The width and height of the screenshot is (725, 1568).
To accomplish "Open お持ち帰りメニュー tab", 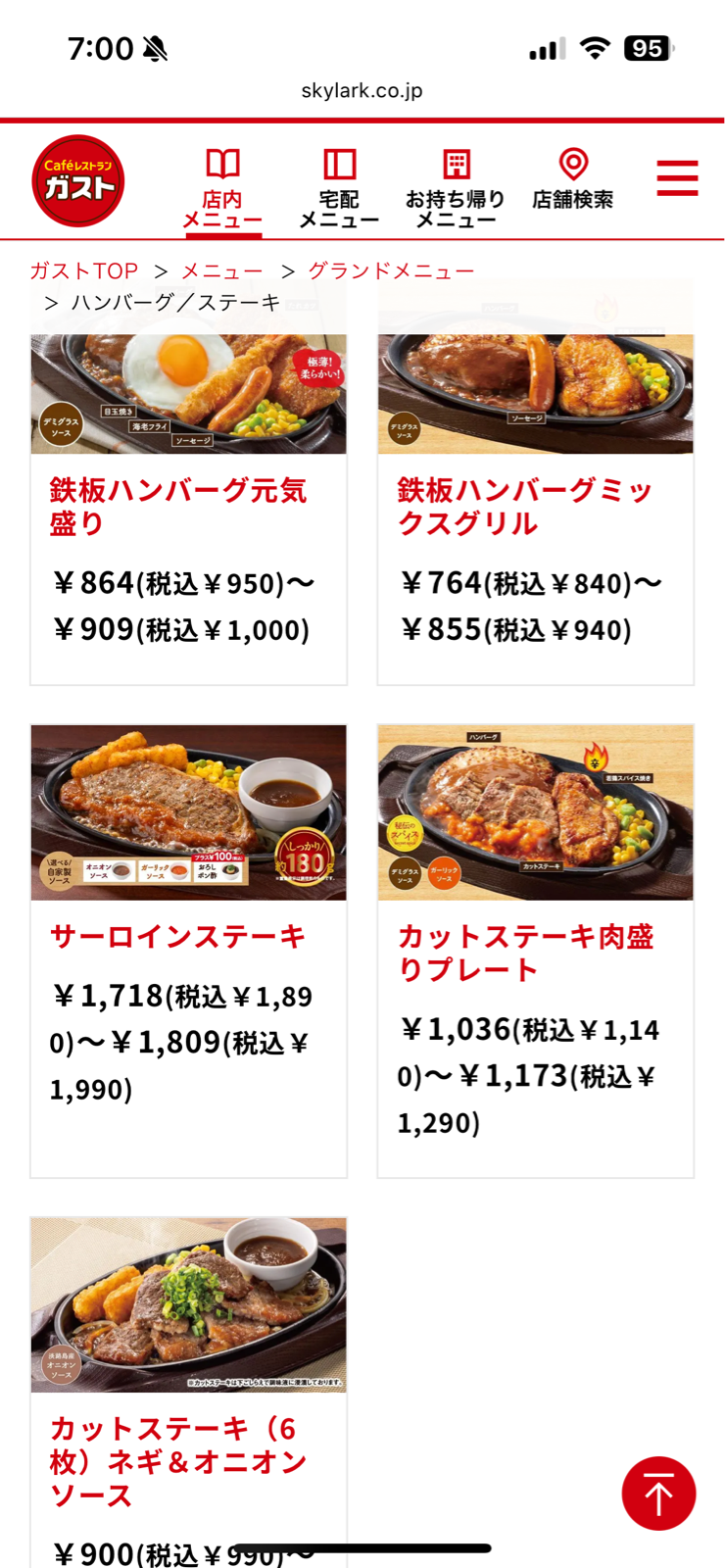I will pos(456,186).
